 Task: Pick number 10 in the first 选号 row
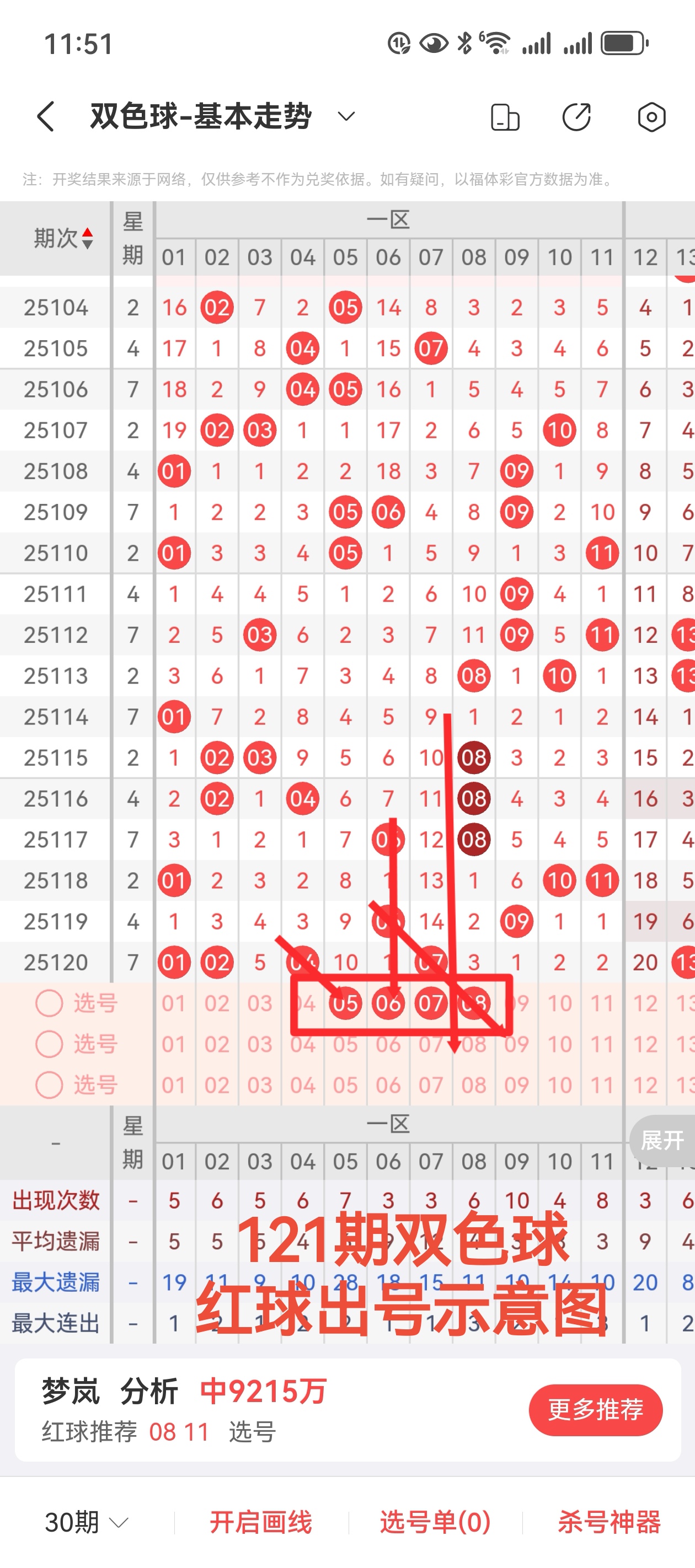559,1003
